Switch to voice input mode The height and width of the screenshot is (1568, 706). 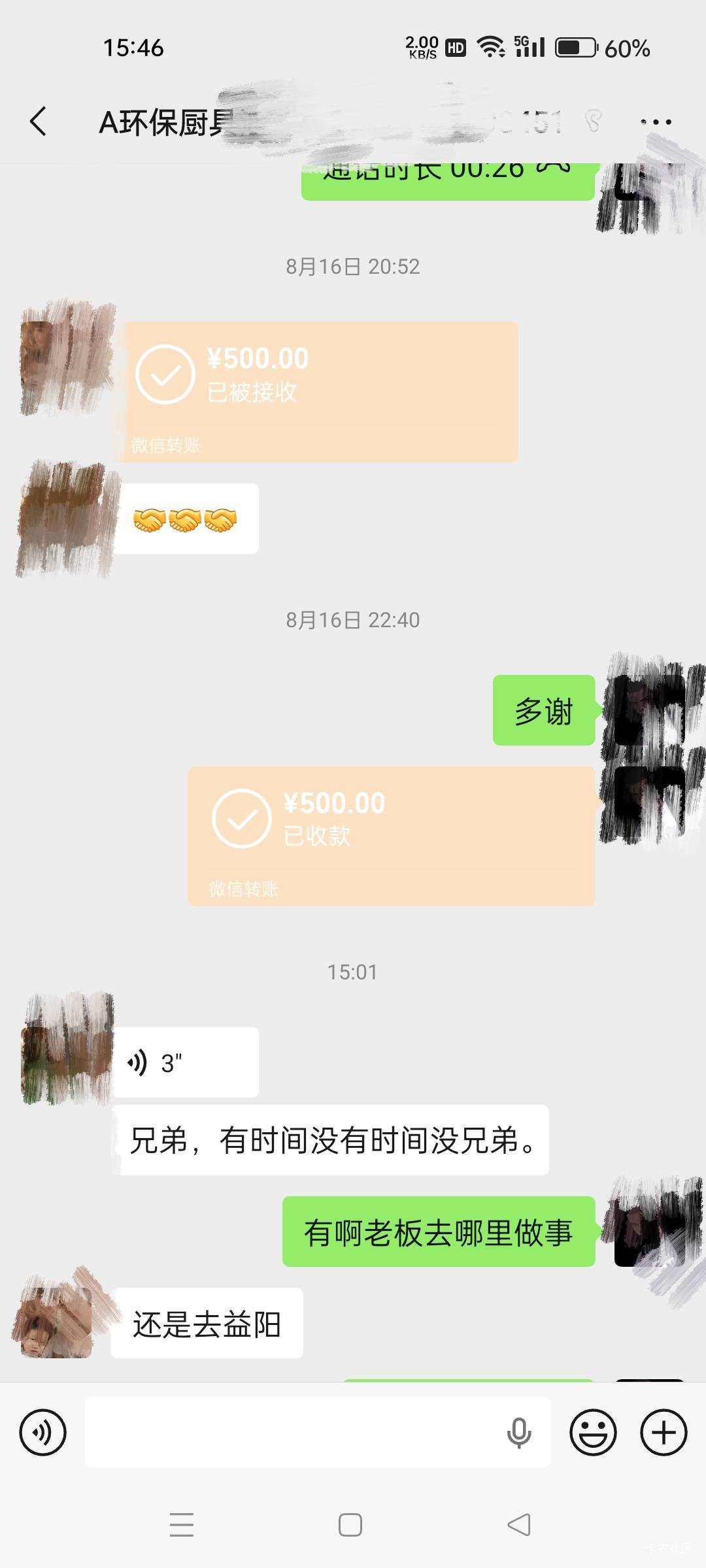pyautogui.click(x=43, y=1433)
